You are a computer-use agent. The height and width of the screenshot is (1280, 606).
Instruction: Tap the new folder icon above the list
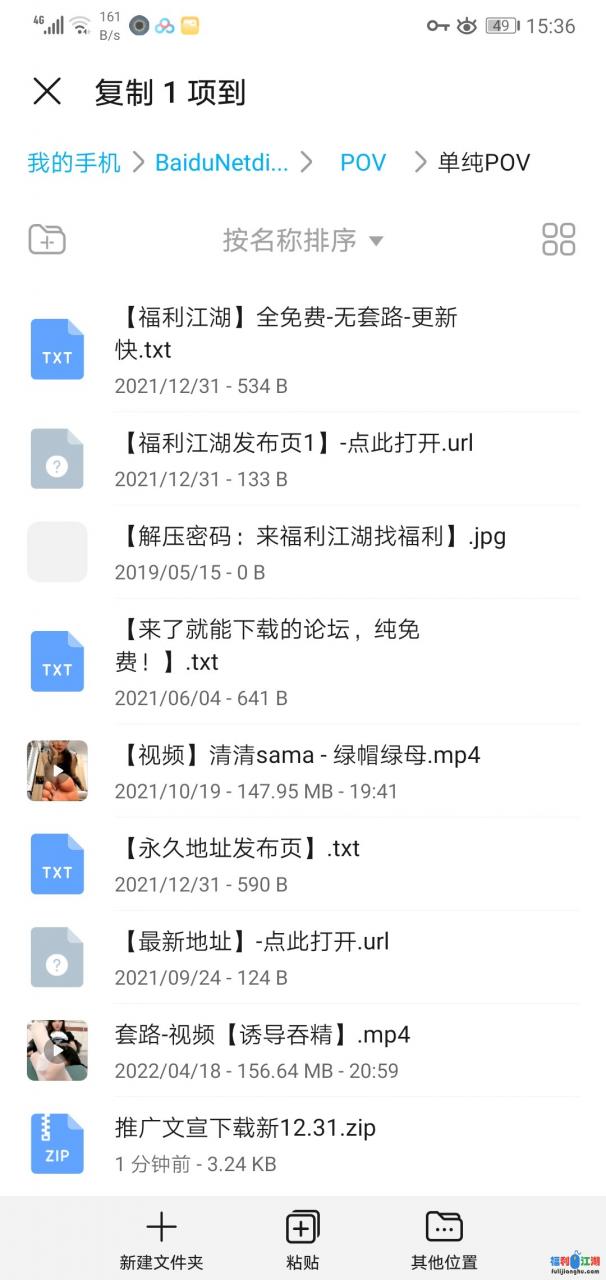pos(47,240)
